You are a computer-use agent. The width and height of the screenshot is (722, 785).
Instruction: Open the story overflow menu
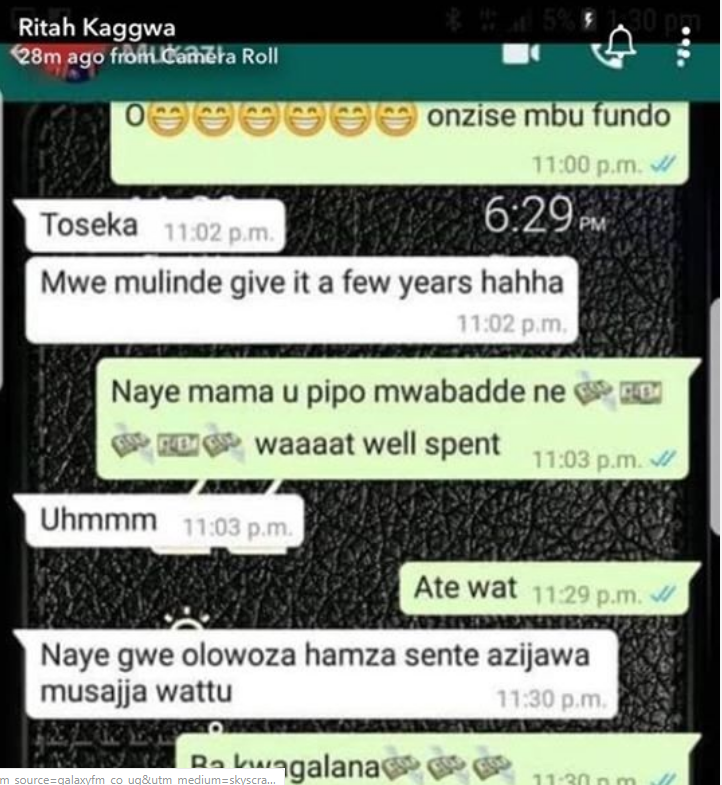pyautogui.click(x=685, y=45)
